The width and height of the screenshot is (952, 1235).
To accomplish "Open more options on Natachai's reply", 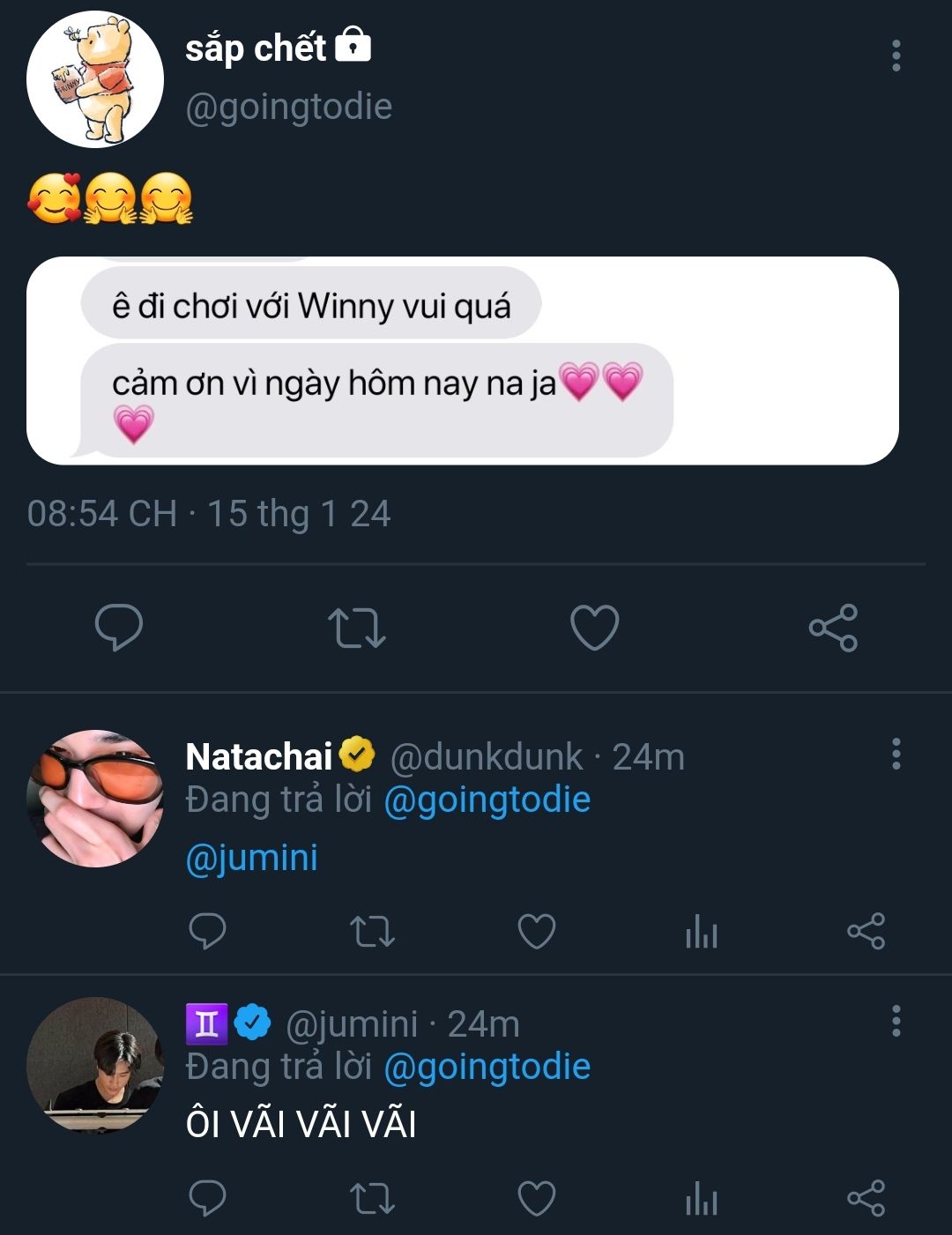I will click(x=896, y=755).
